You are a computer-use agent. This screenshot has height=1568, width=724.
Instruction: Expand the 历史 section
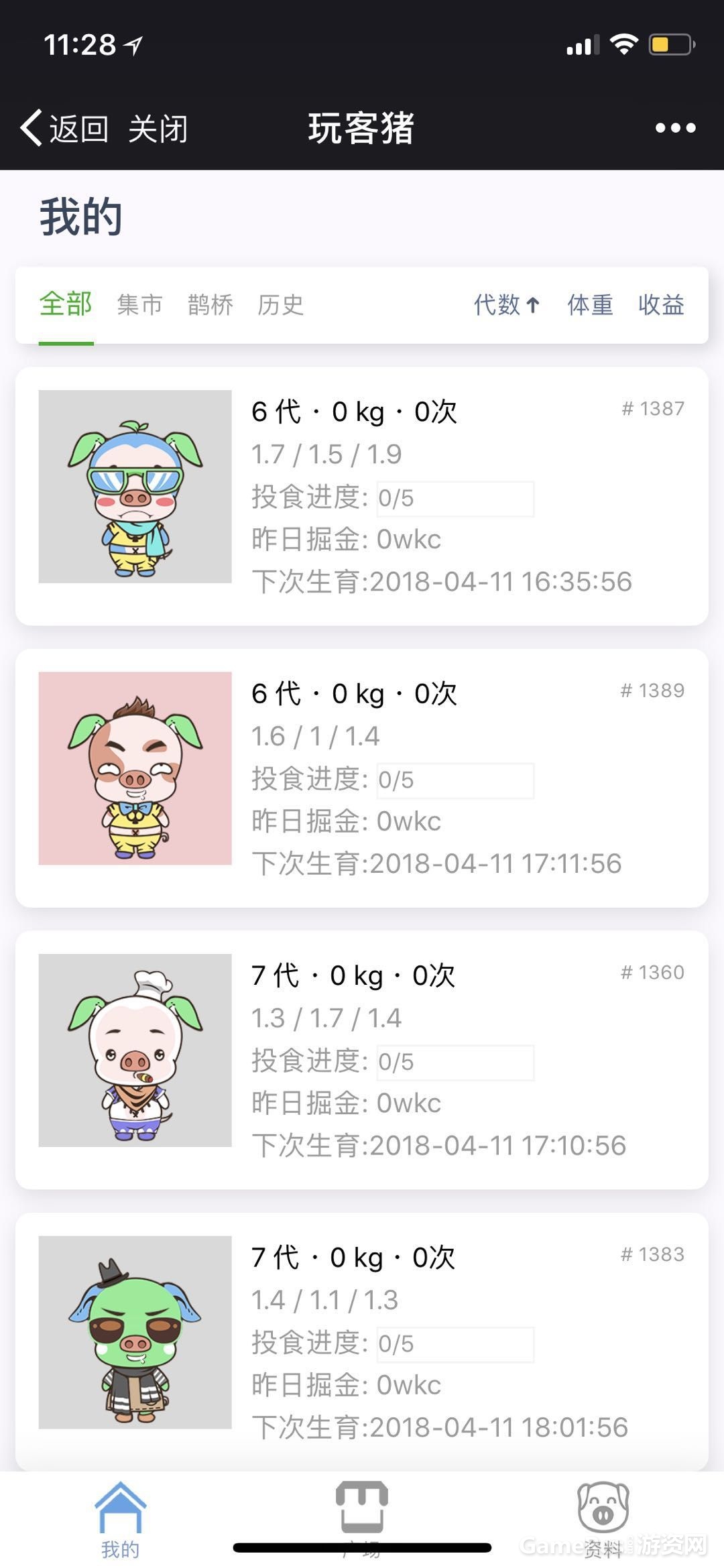click(x=280, y=305)
